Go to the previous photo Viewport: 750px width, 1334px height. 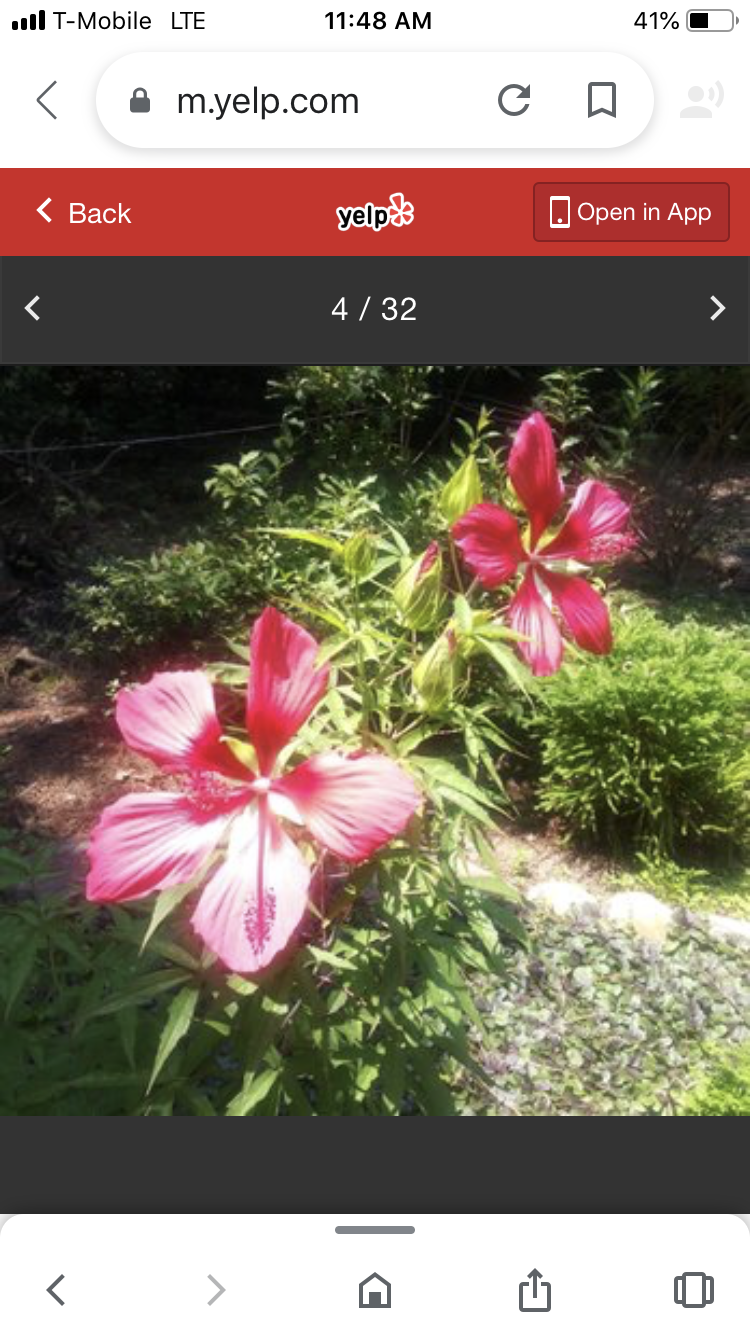tap(32, 308)
